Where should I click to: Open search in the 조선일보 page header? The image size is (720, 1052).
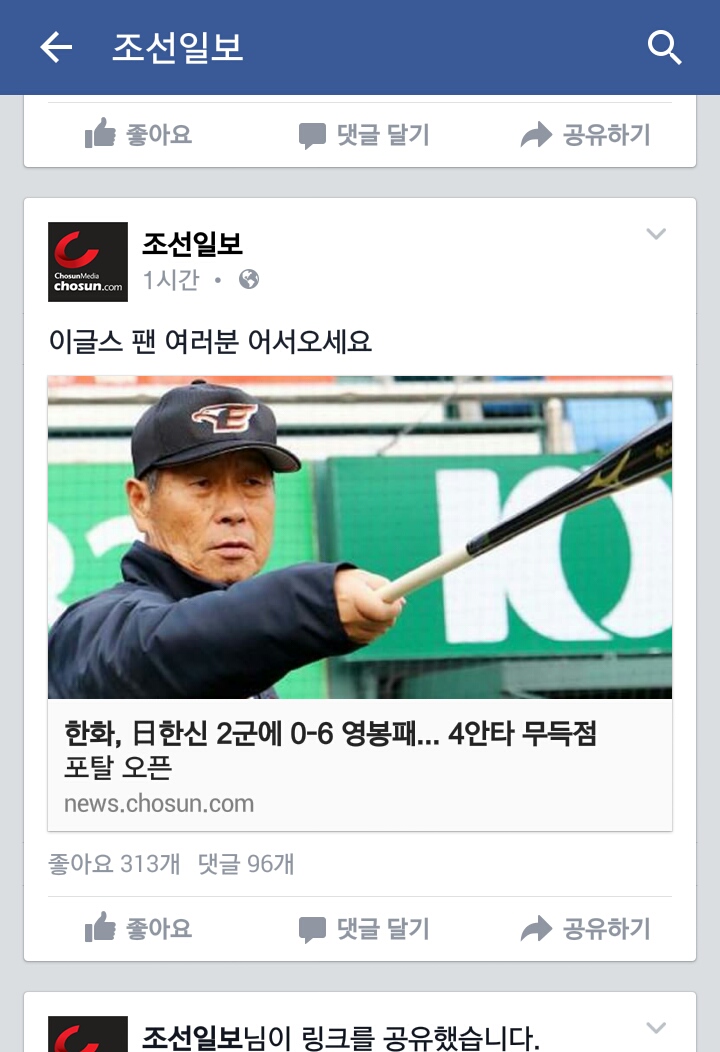(664, 47)
